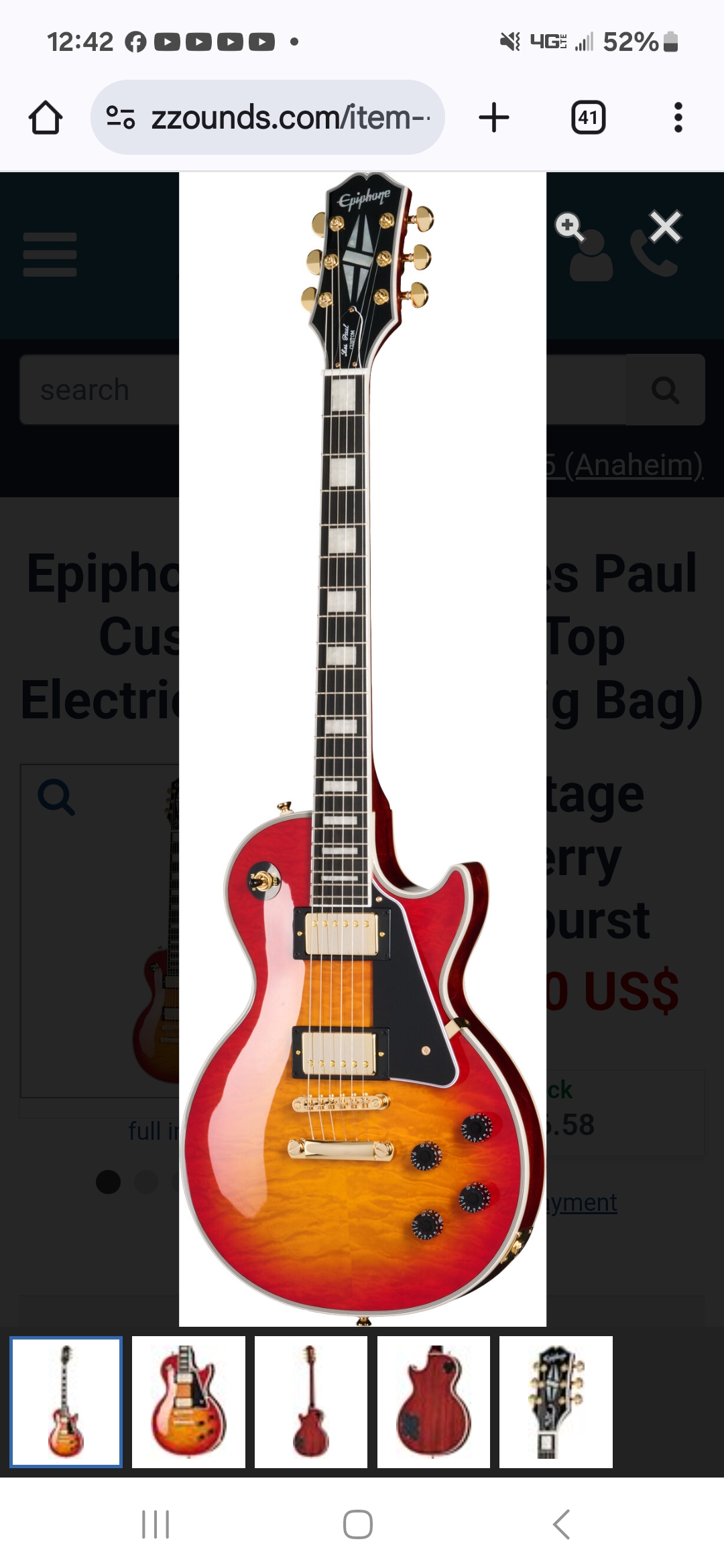Open the browser overflow menu
Image resolution: width=724 pixels, height=1568 pixels.
coord(678,118)
